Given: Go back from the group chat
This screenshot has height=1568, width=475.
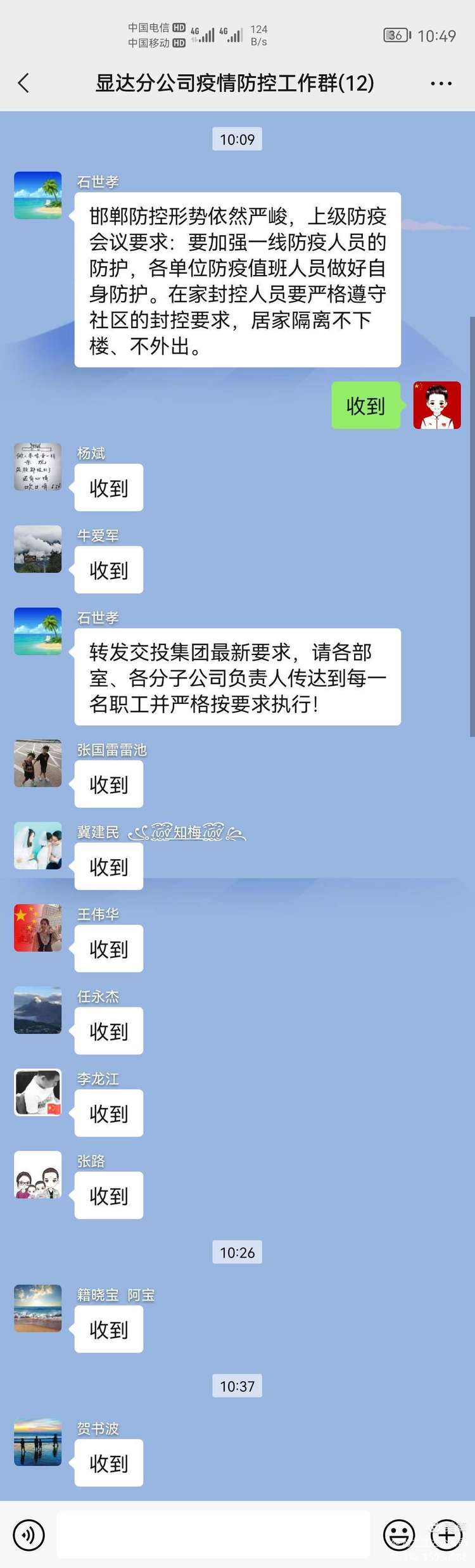Looking at the screenshot, I should click(x=23, y=83).
